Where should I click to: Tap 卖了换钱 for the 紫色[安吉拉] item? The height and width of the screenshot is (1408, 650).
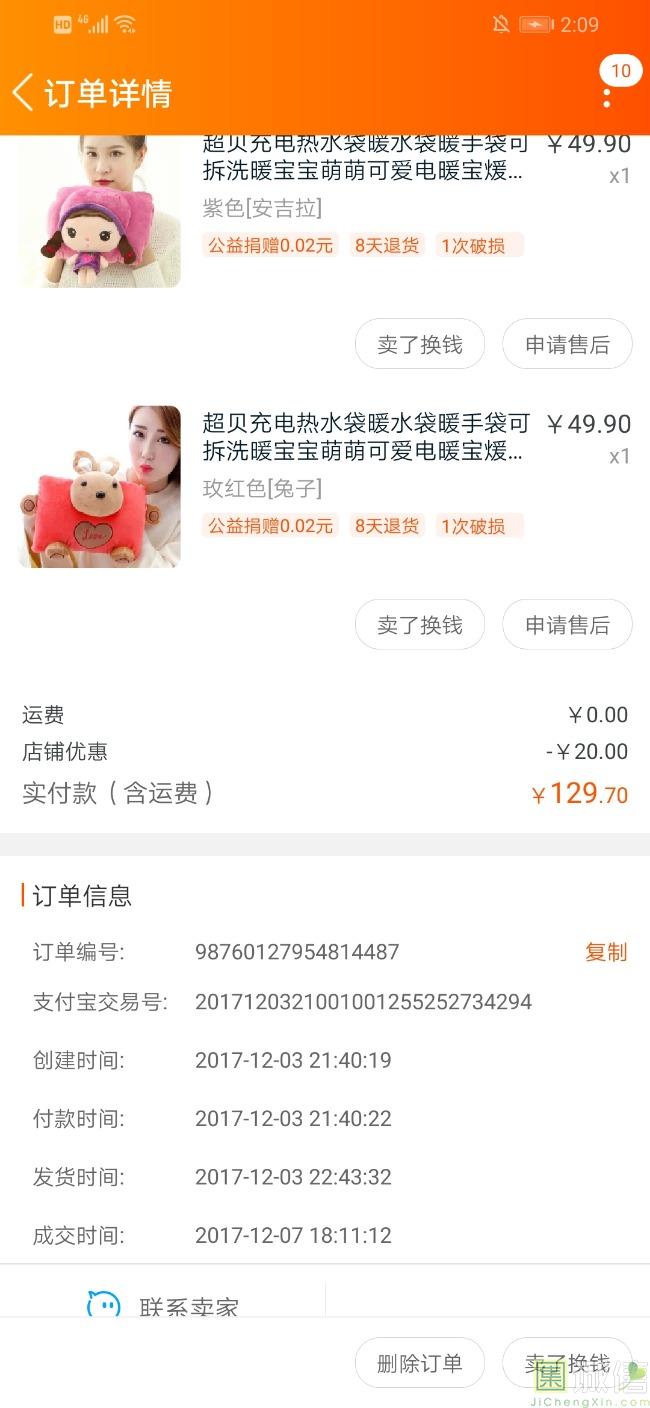[x=420, y=345]
